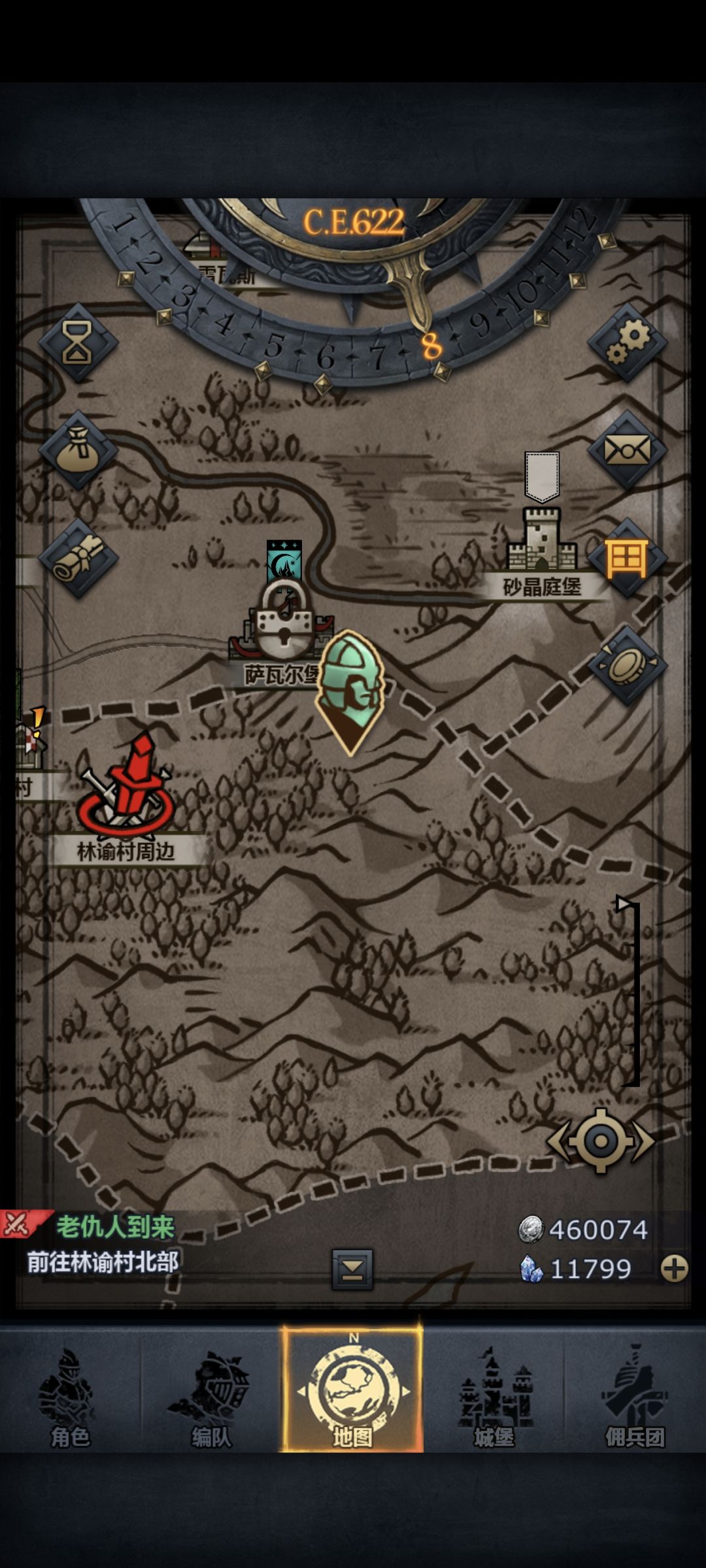This screenshot has width=706, height=1568.
Task: Add more crystals with plus button
Action: 674,1269
